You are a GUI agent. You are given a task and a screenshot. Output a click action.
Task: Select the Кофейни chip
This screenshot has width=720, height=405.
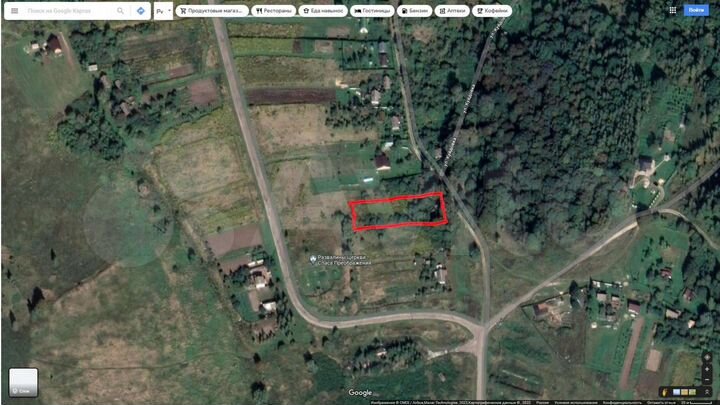click(x=492, y=11)
